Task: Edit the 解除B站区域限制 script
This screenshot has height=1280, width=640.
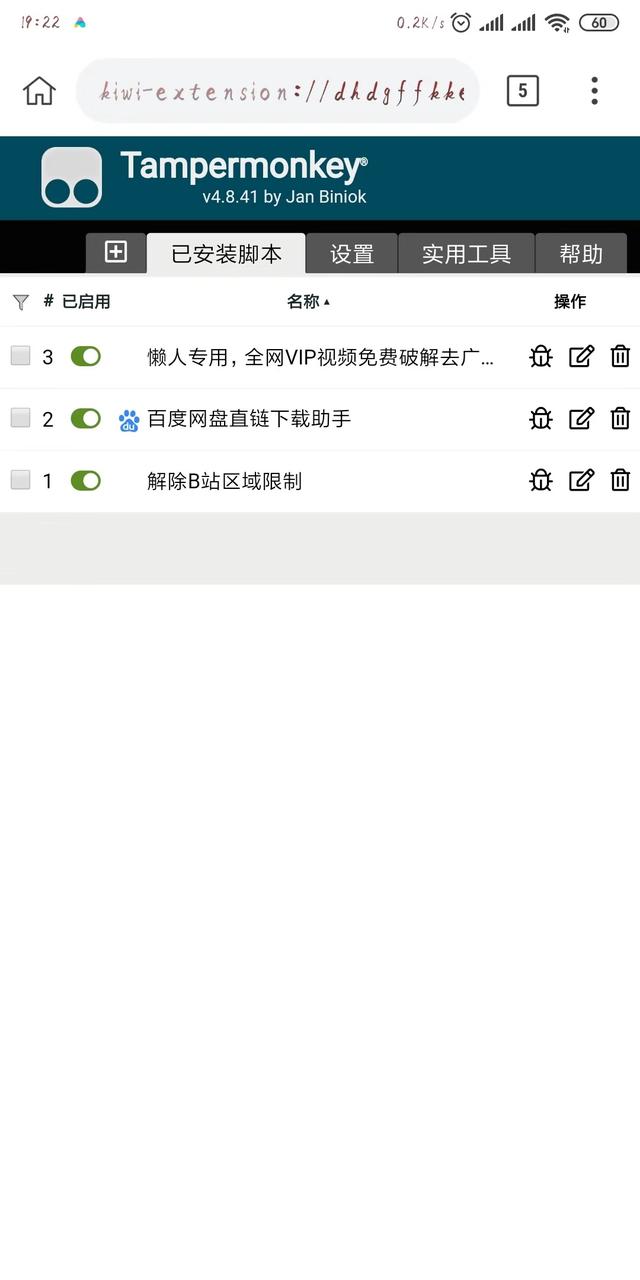Action: click(581, 480)
